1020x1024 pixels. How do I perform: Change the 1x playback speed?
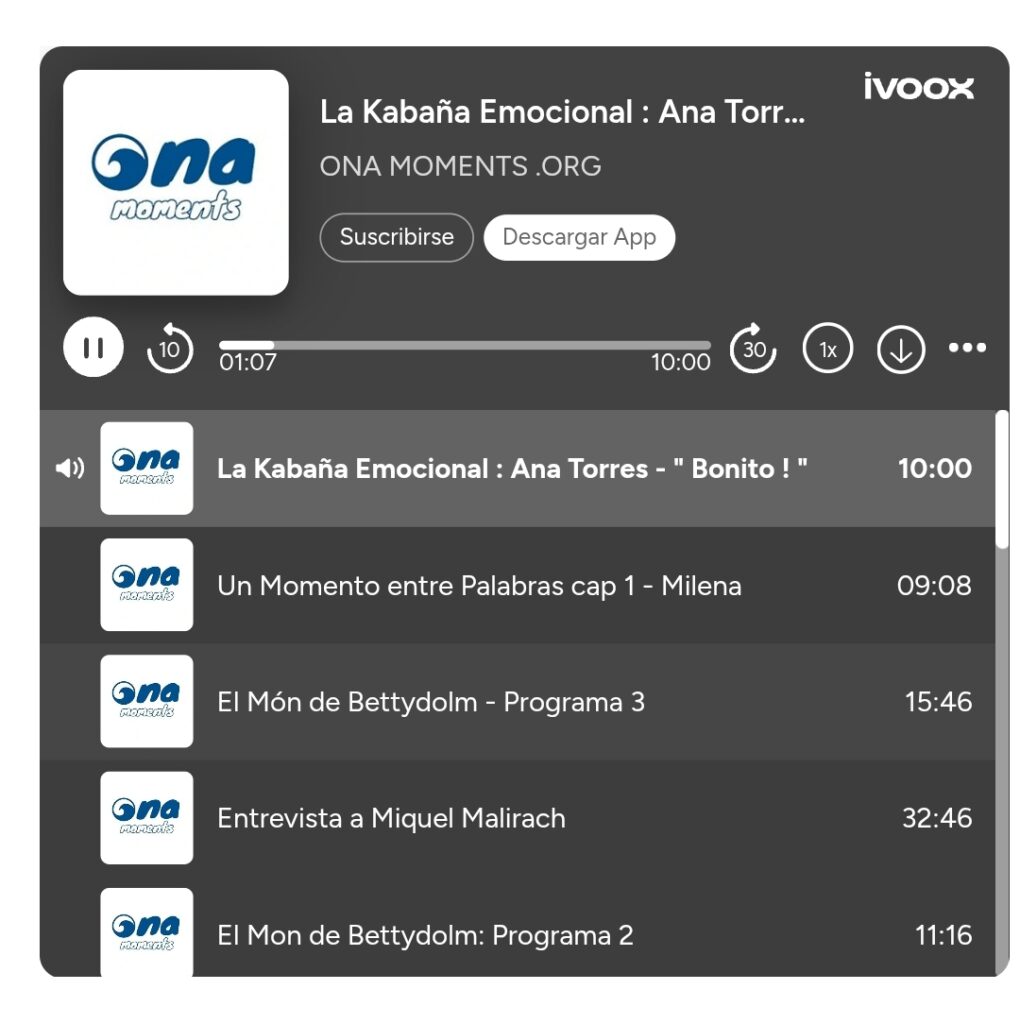[827, 348]
